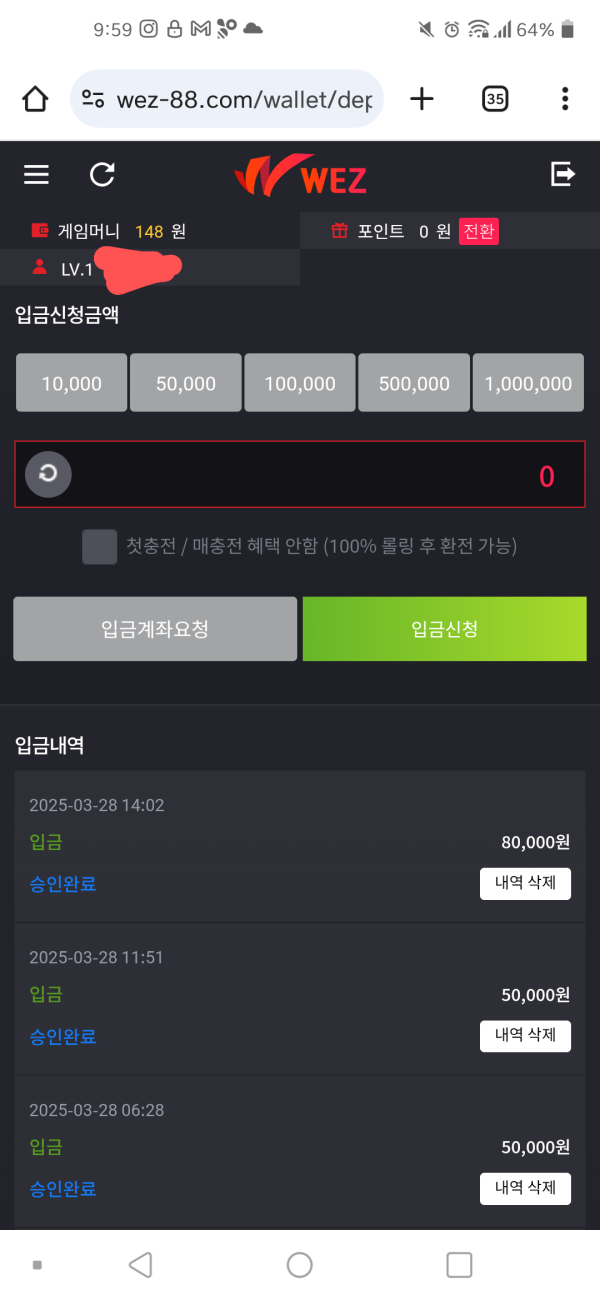Refresh the page using the reload icon
This screenshot has height=1300, width=600.
102,175
